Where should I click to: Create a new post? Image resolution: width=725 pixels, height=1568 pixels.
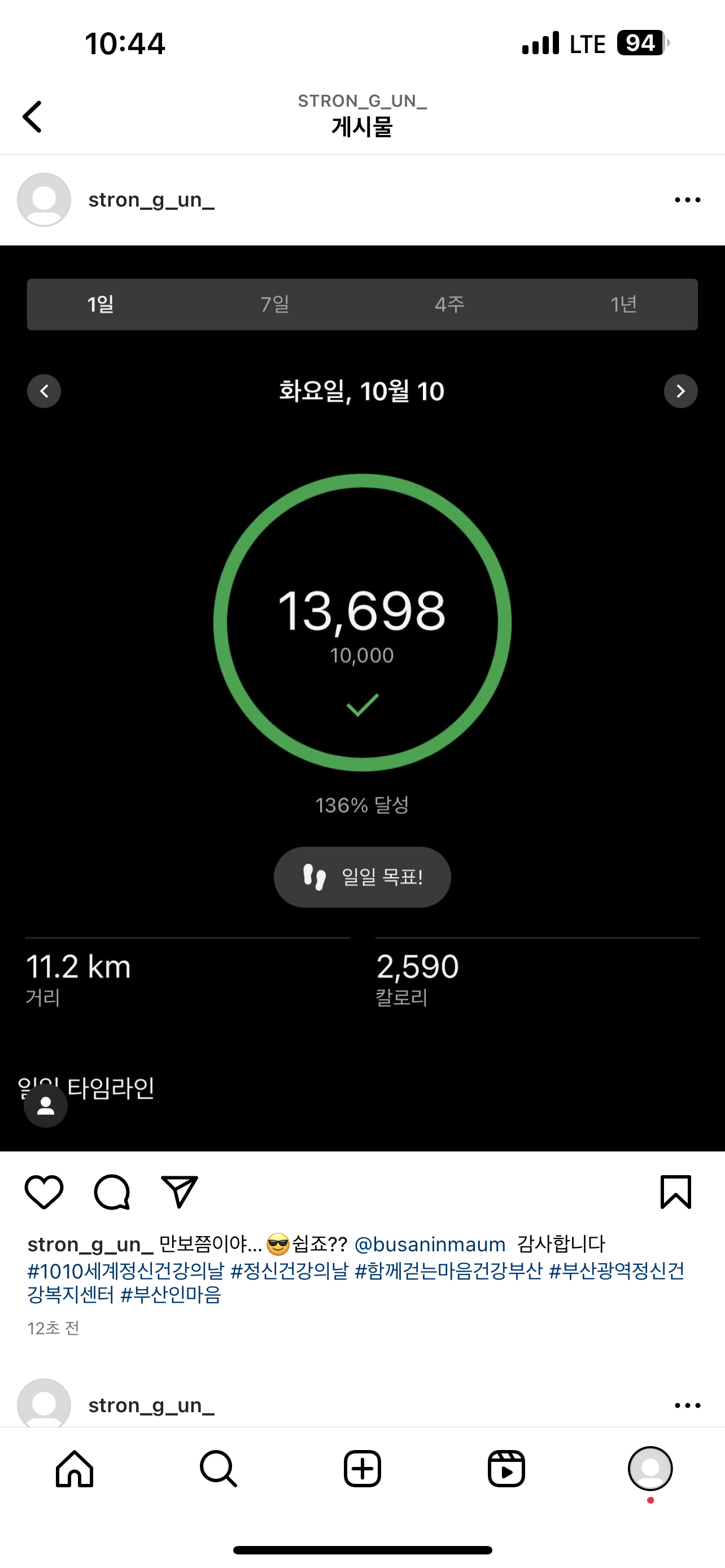coord(362,1469)
